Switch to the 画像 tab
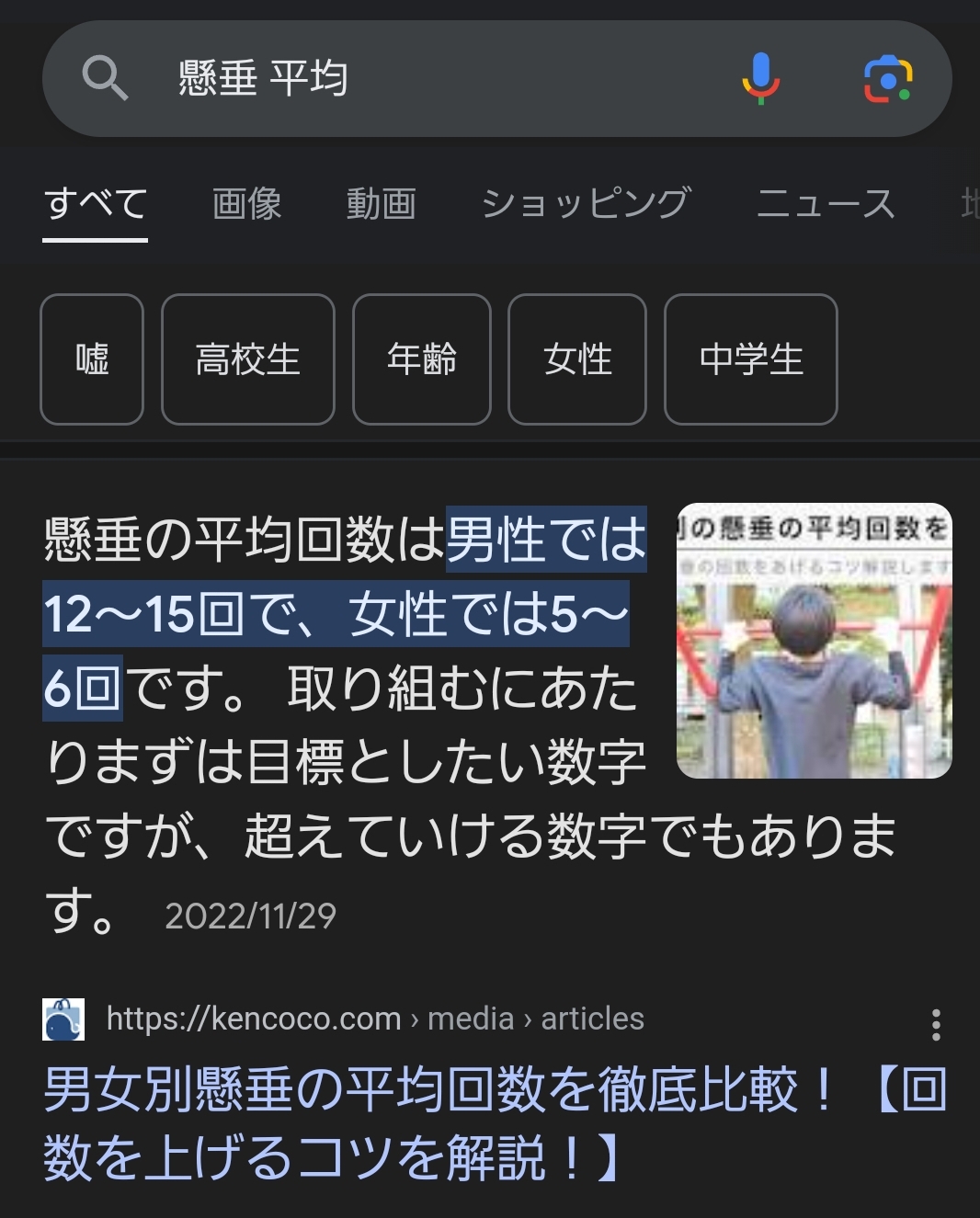This screenshot has width=980, height=1218. coord(246,203)
